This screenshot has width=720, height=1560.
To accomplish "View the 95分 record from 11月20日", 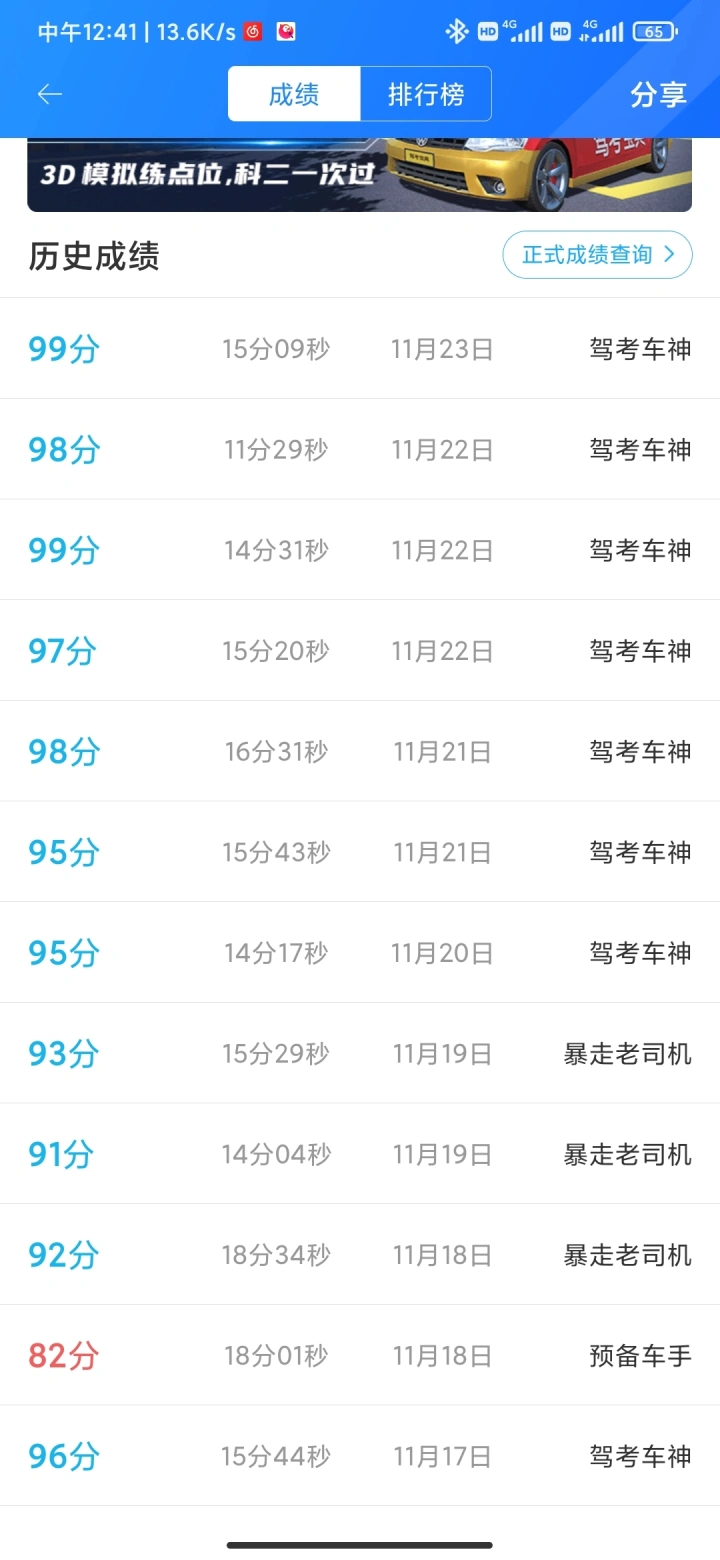I will click(360, 953).
